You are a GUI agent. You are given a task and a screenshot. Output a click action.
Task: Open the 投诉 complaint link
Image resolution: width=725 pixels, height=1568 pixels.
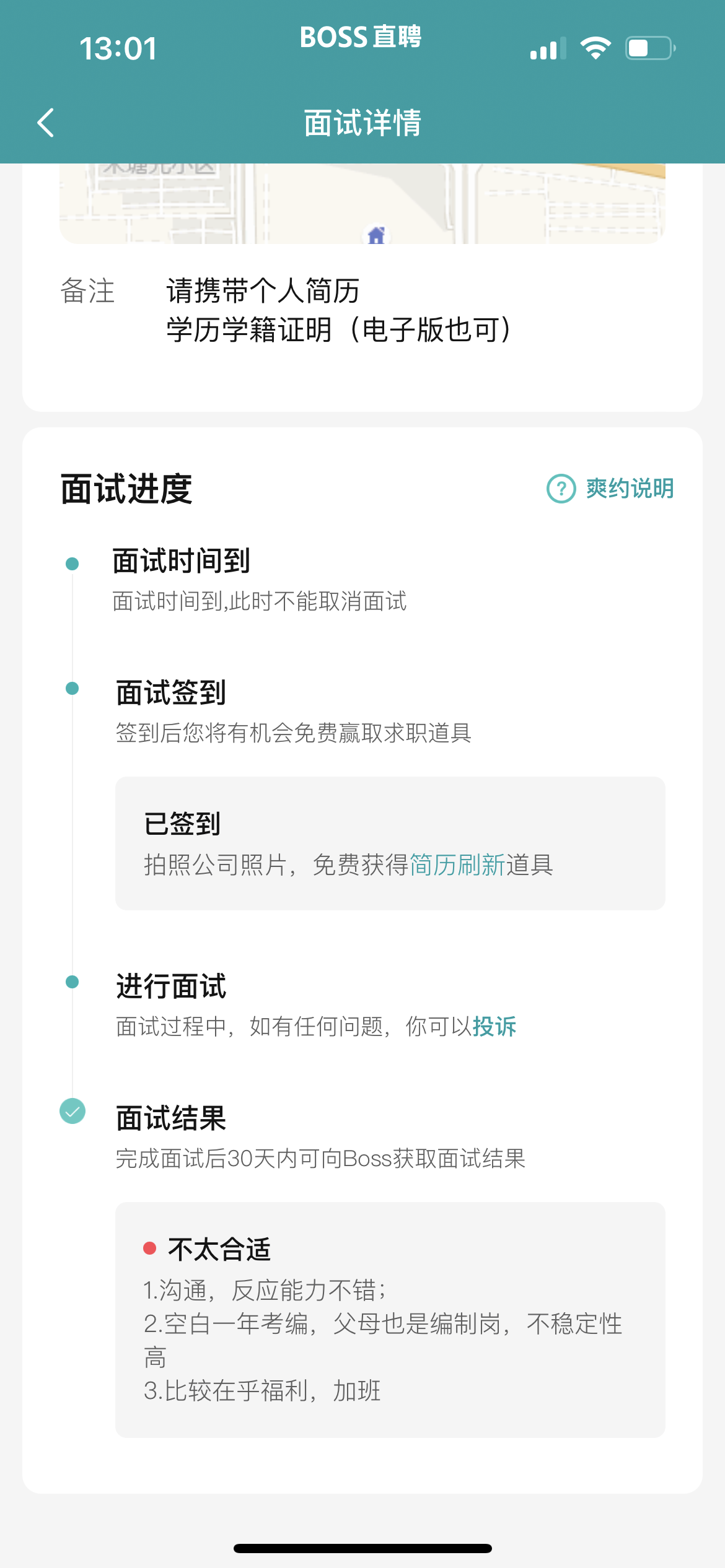tap(494, 1027)
